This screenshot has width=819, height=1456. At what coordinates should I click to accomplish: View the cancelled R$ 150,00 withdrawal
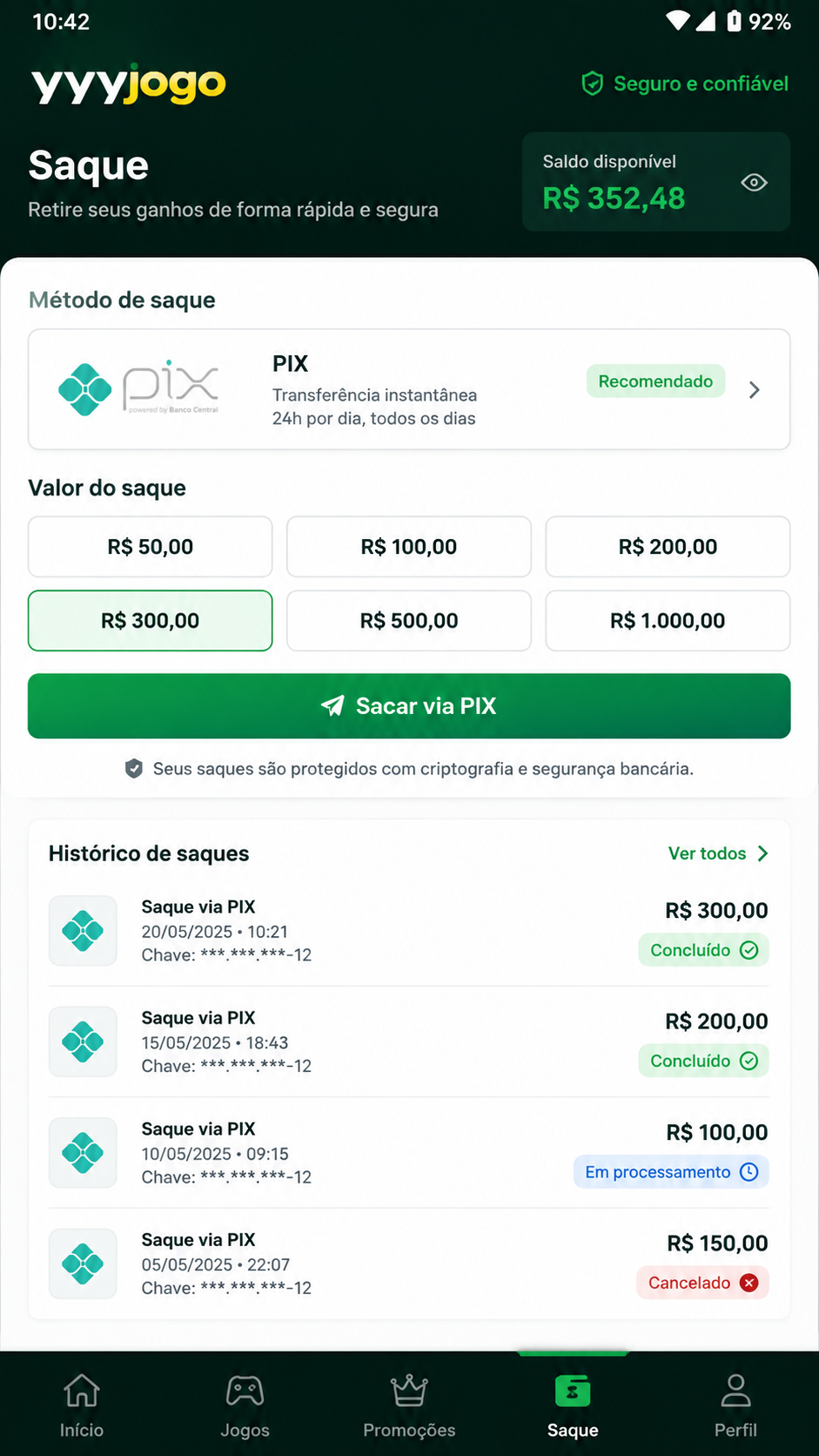point(409,1264)
